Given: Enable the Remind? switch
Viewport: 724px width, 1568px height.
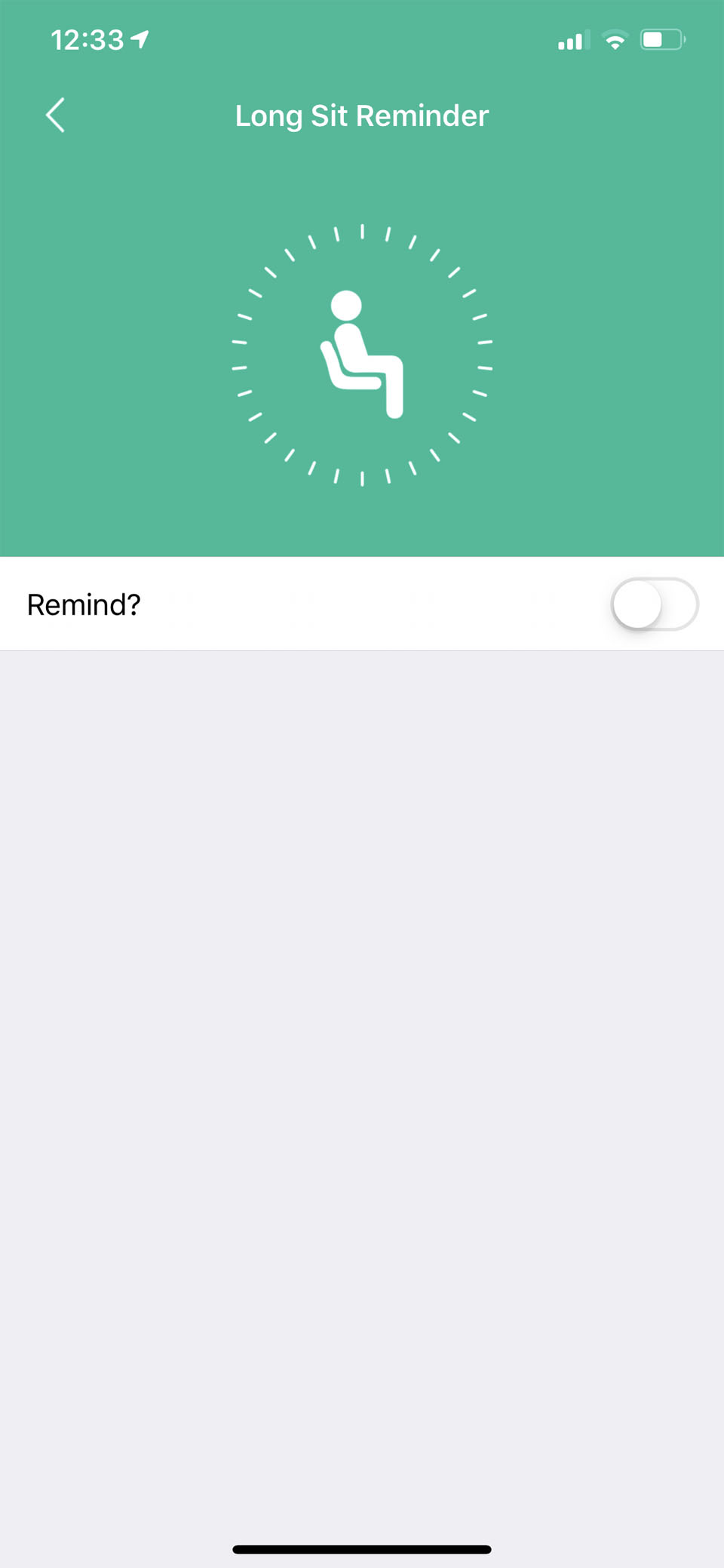Looking at the screenshot, I should tap(655, 604).
